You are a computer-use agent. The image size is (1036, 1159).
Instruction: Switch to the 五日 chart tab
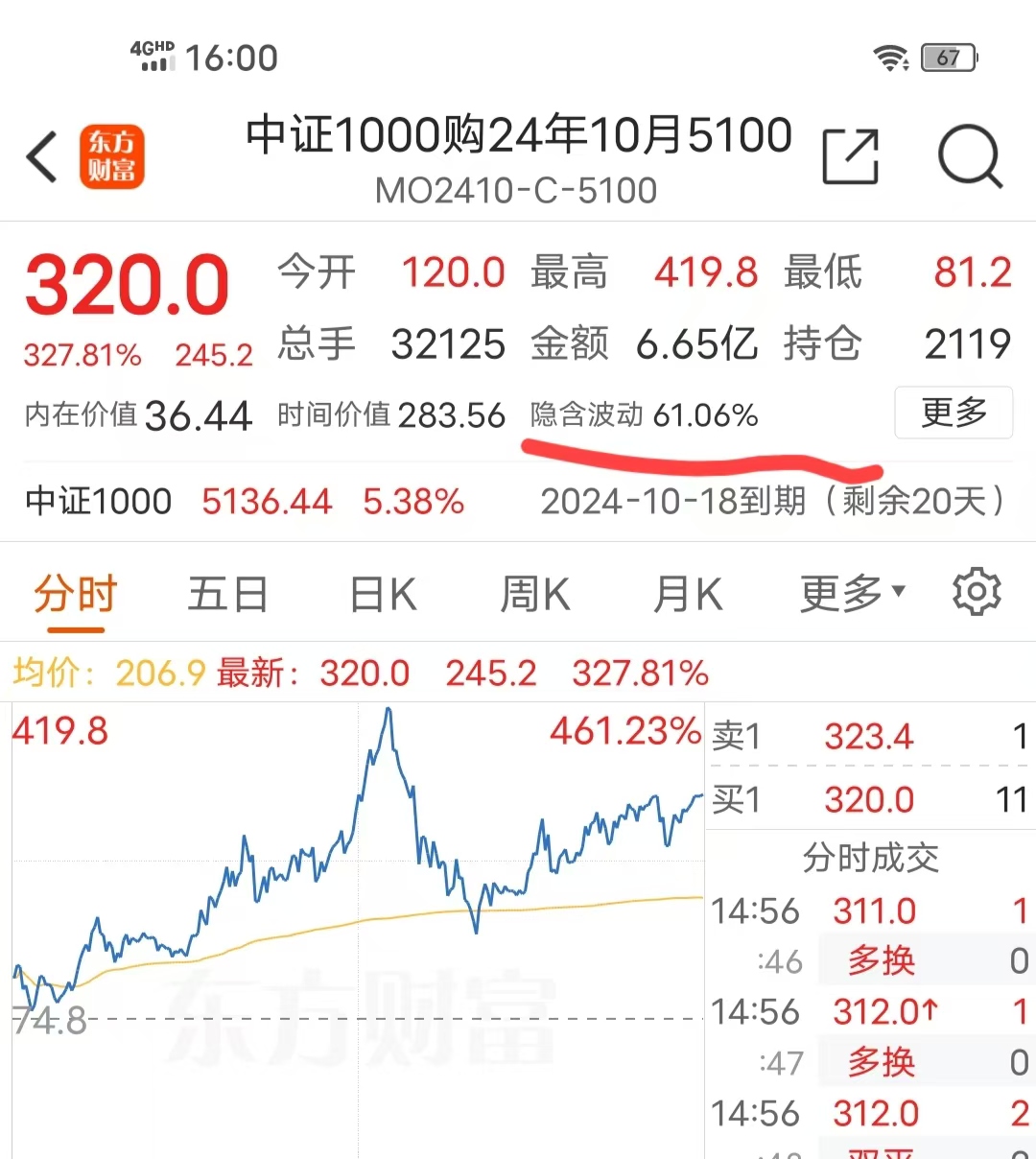[227, 595]
